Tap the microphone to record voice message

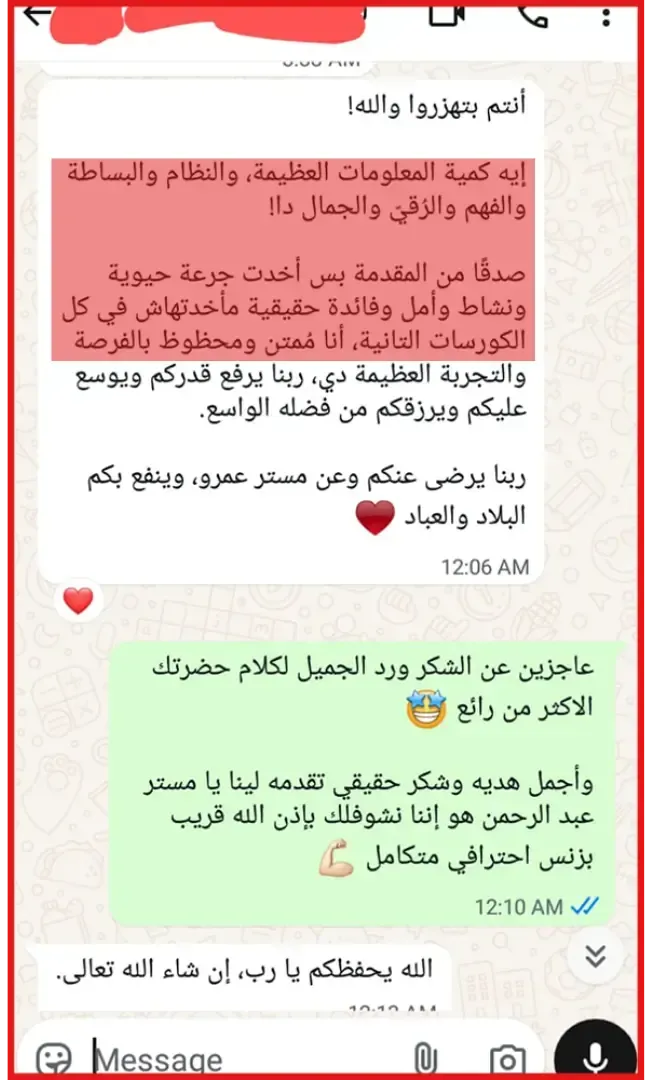[596, 1056]
